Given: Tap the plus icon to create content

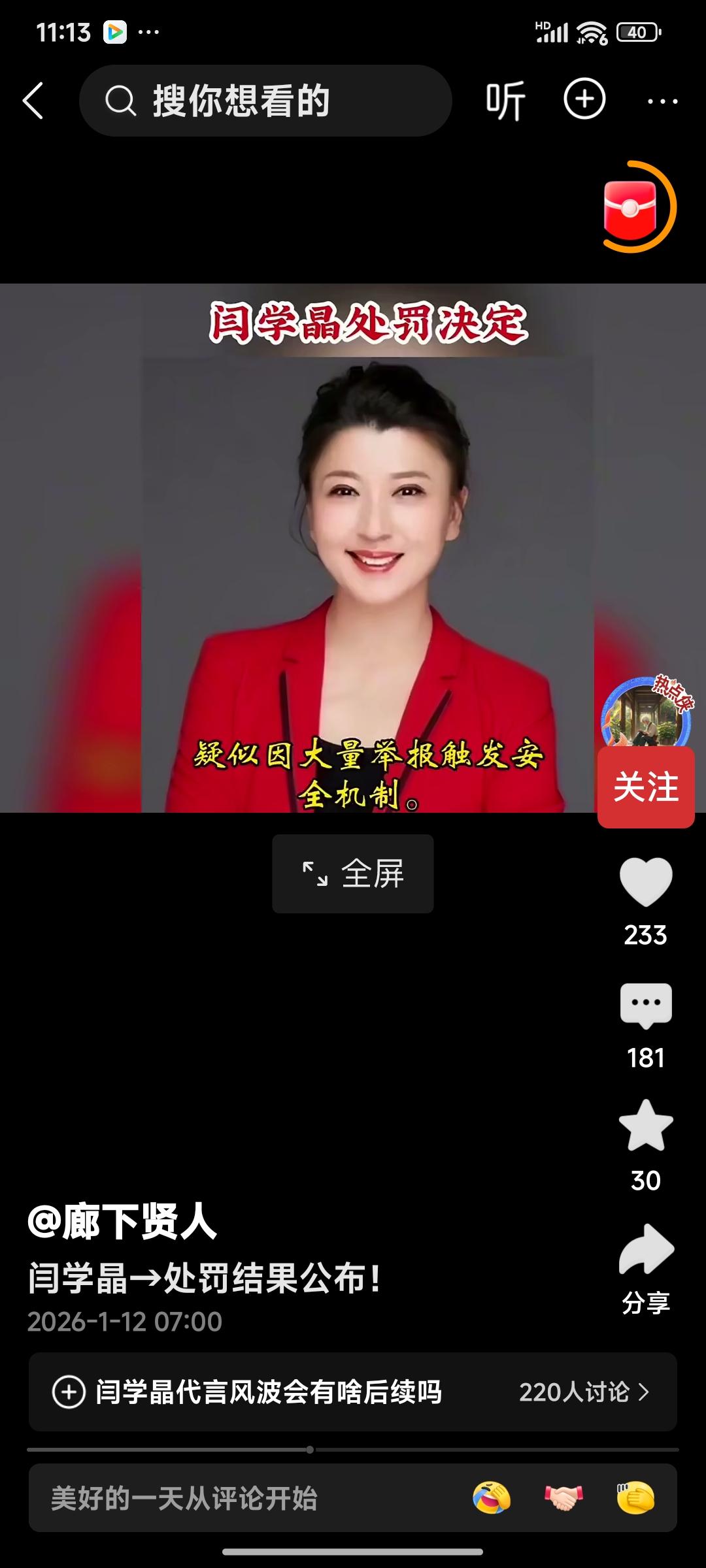Looking at the screenshot, I should 584,99.
